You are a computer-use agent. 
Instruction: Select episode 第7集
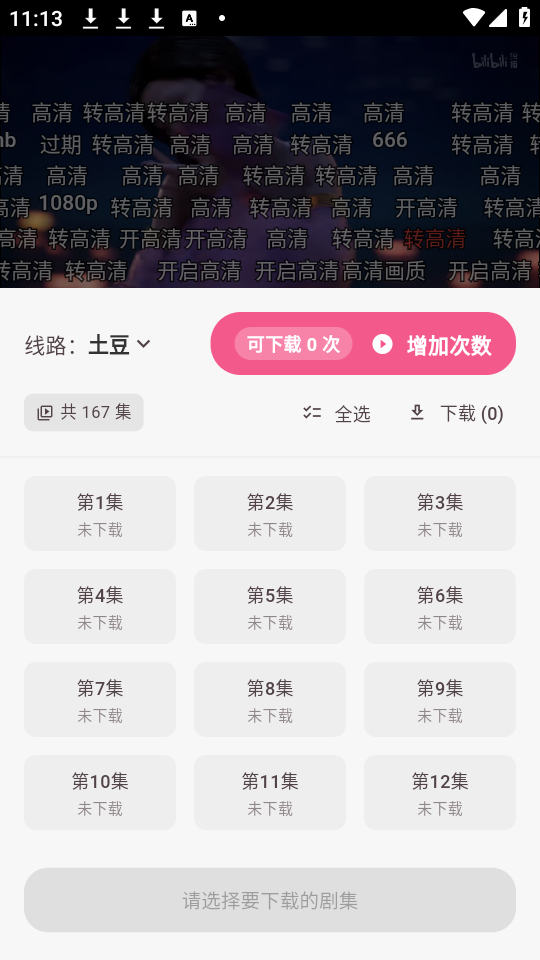(100, 699)
